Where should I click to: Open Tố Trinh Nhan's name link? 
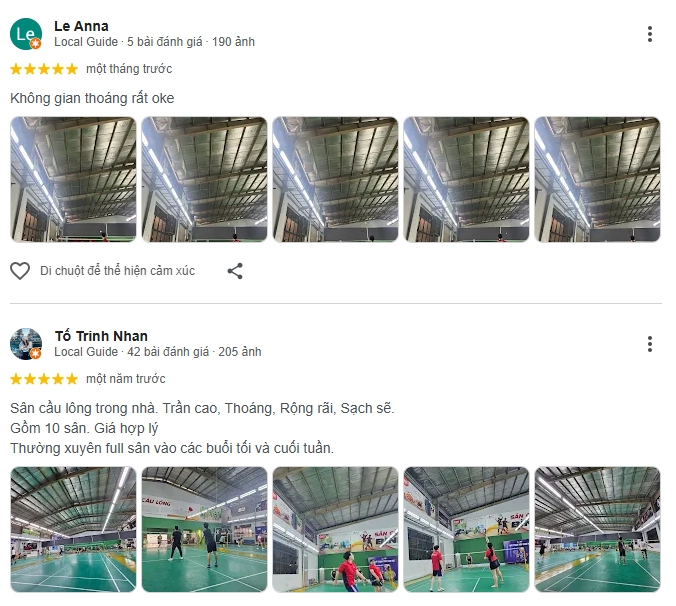click(100, 336)
